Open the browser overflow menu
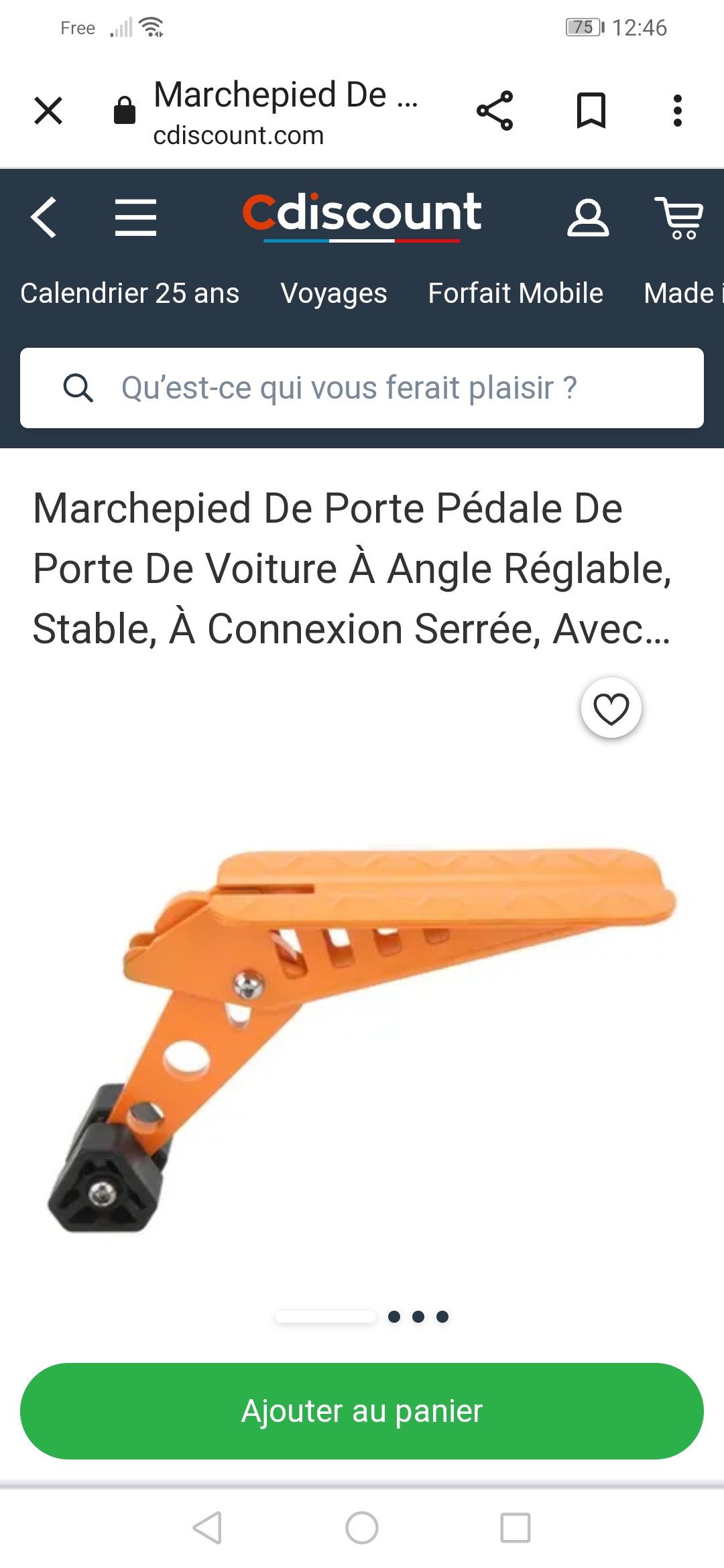This screenshot has height=1568, width=724. tap(678, 111)
